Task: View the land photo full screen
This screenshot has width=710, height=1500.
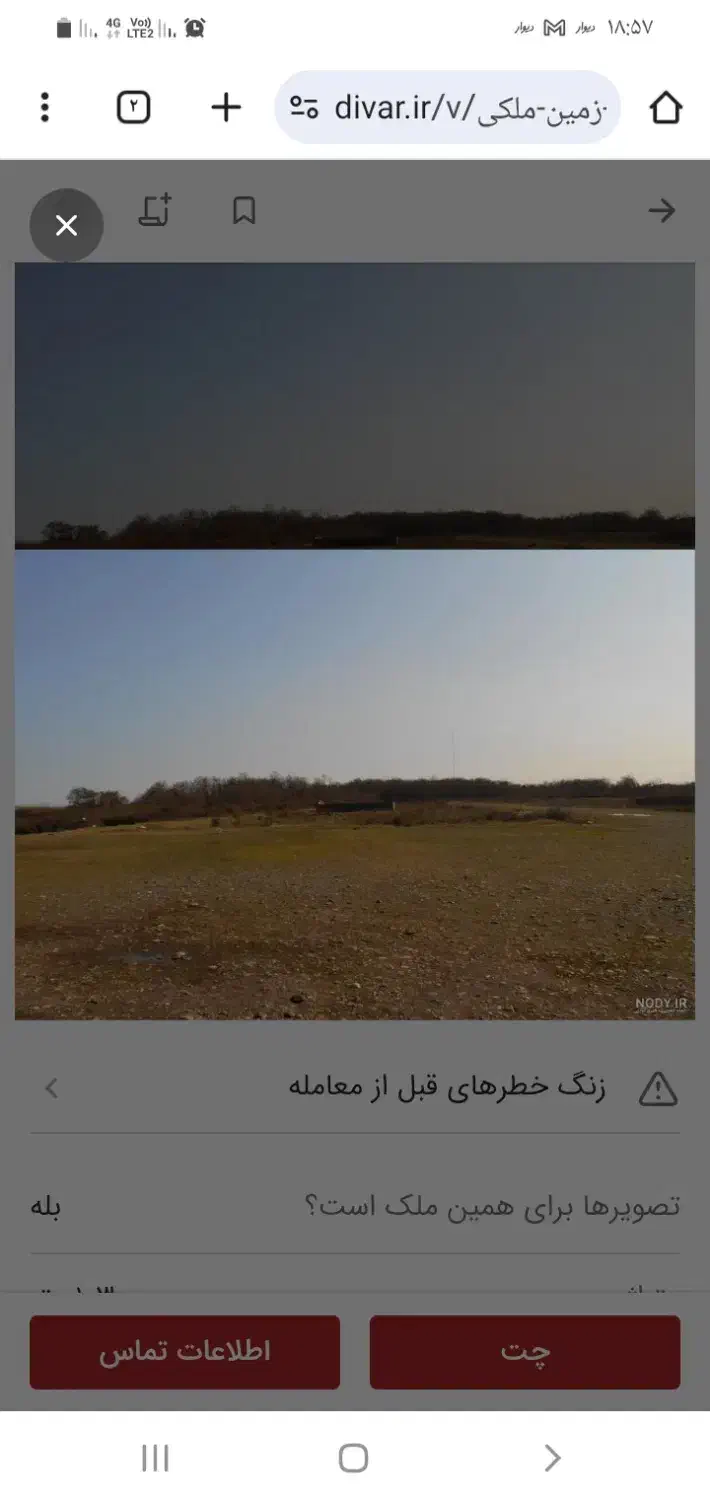Action: 355,641
